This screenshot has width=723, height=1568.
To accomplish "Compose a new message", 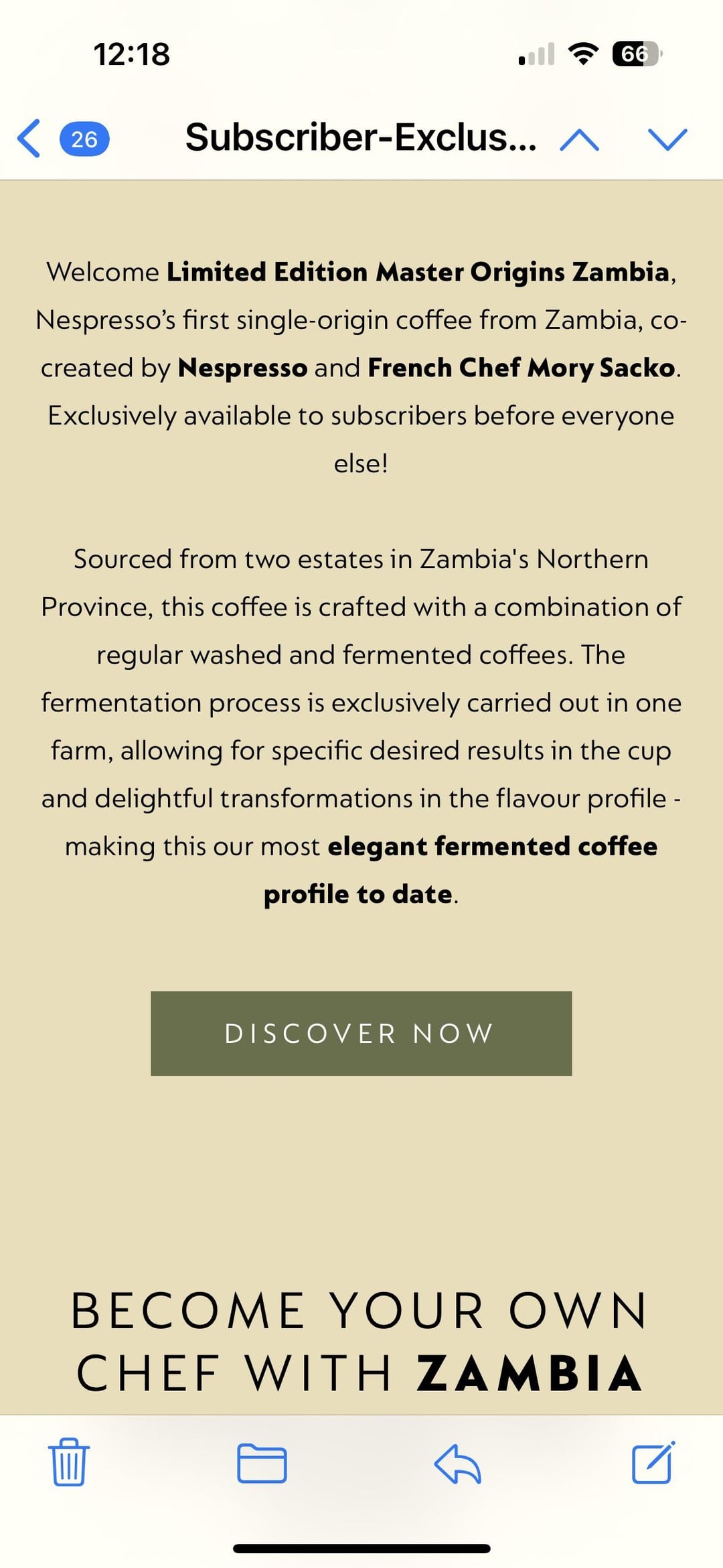I will coord(653,1462).
